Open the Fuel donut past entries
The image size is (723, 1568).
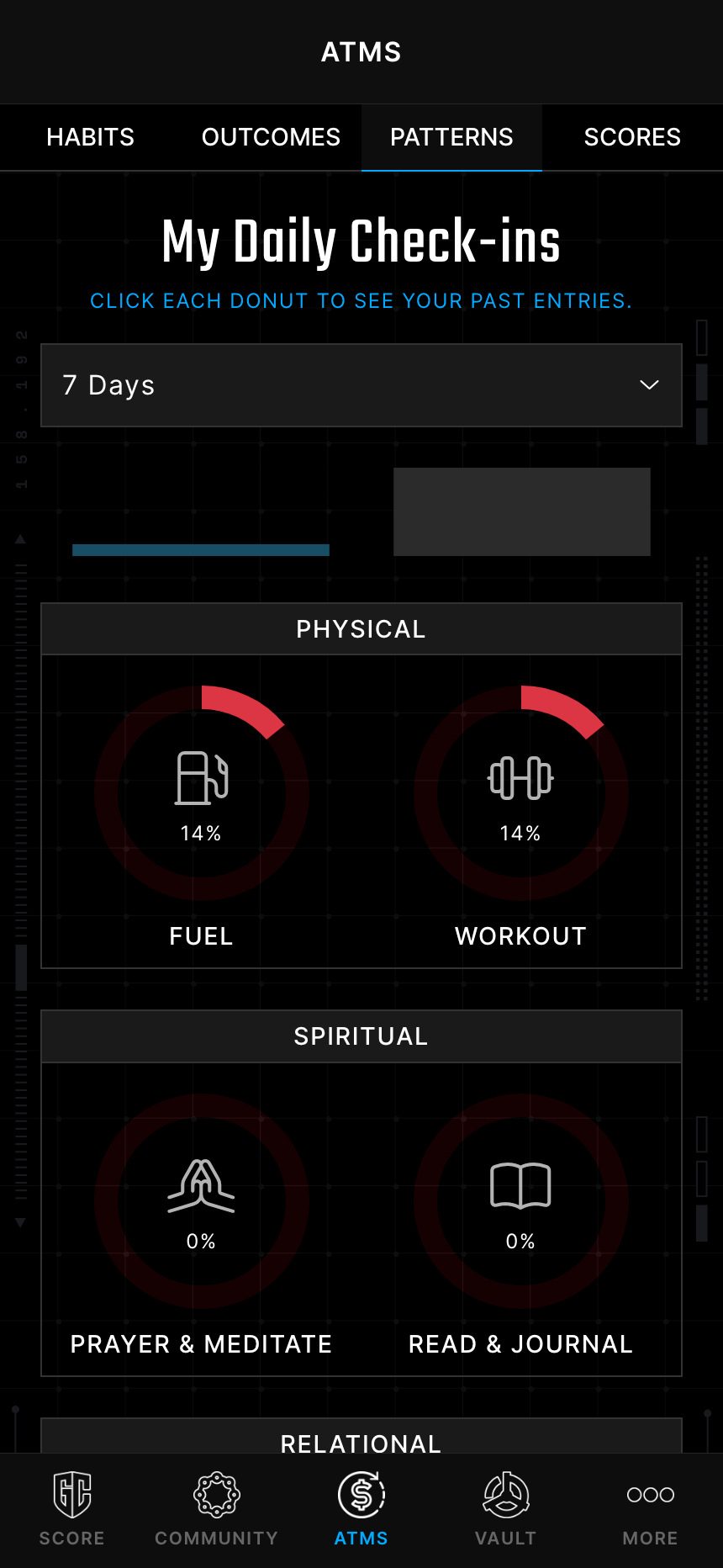pyautogui.click(x=202, y=793)
